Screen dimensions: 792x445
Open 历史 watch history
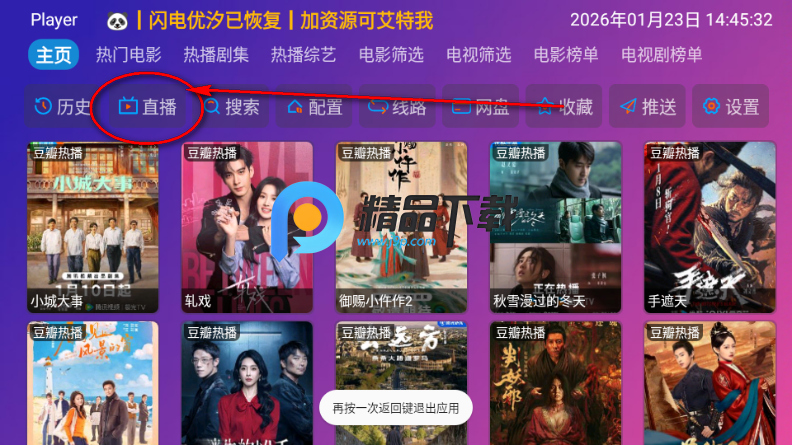[62, 107]
